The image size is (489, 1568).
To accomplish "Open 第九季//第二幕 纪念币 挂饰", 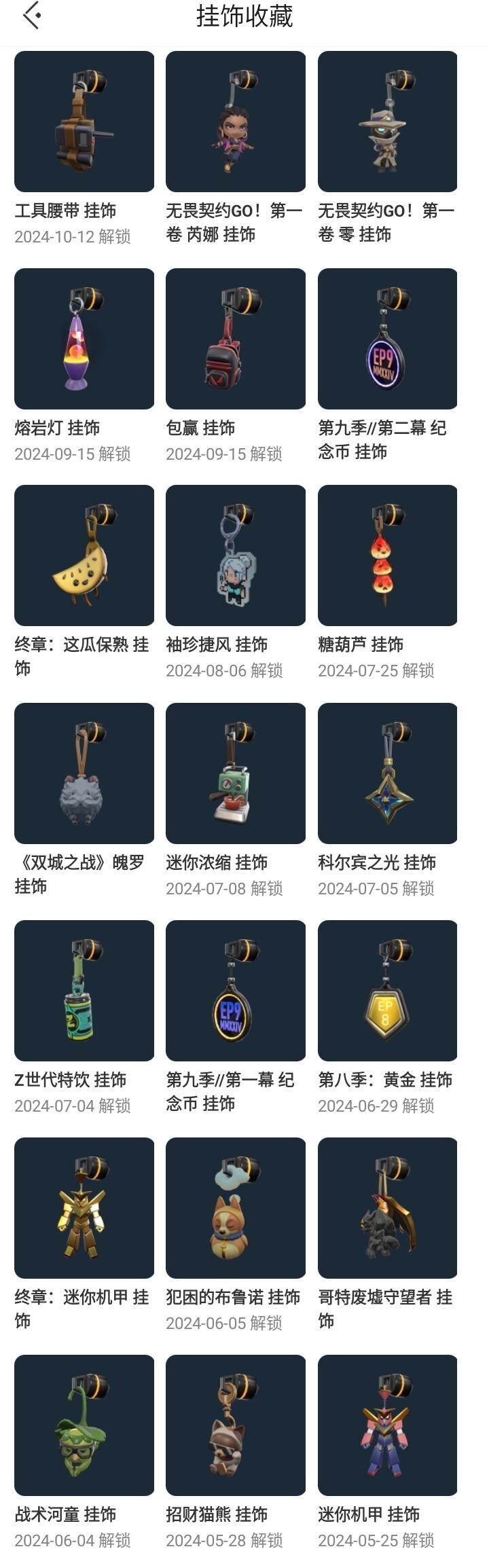I will tap(387, 339).
